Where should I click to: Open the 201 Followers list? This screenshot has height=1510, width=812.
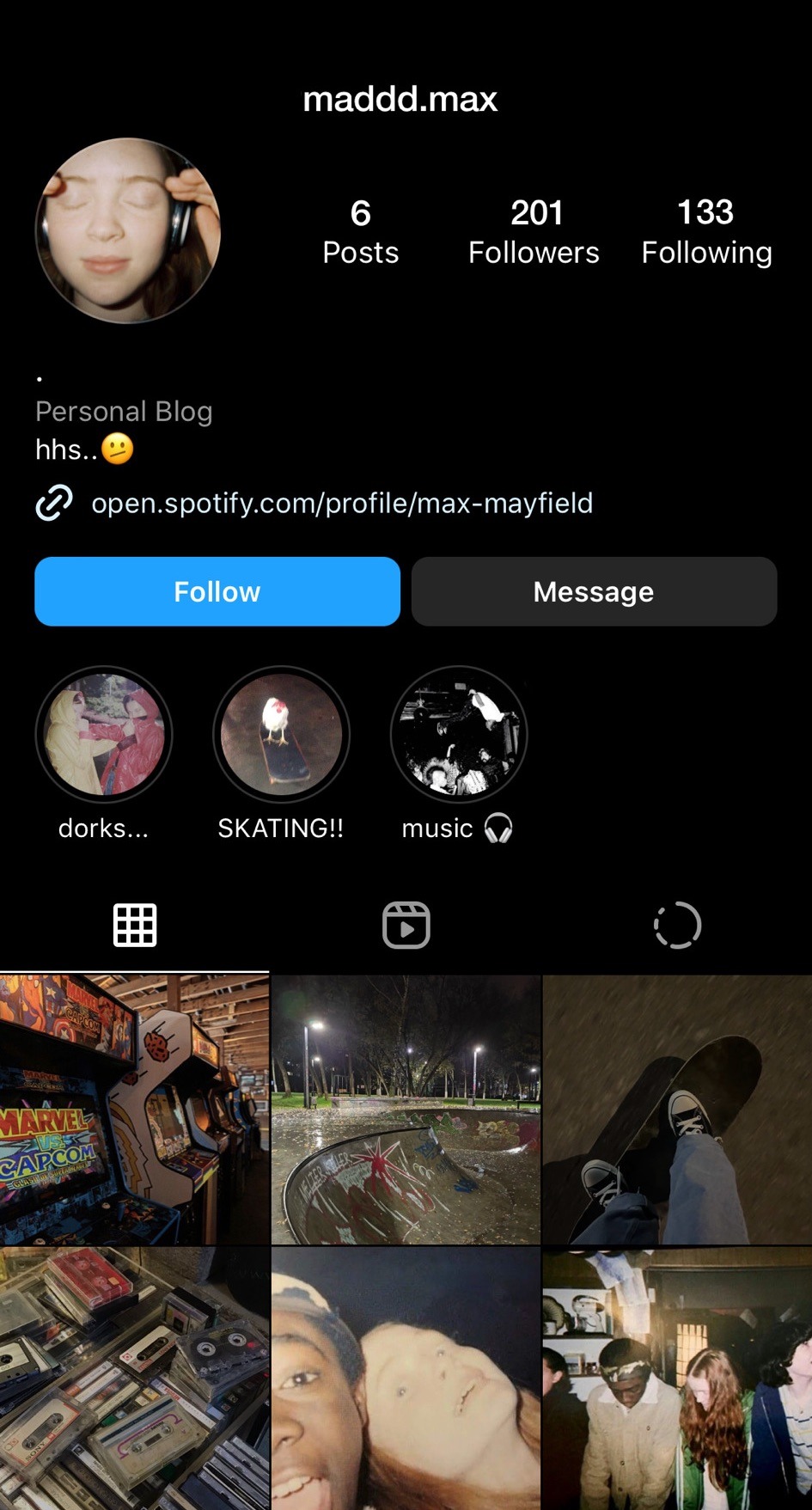pos(534,231)
